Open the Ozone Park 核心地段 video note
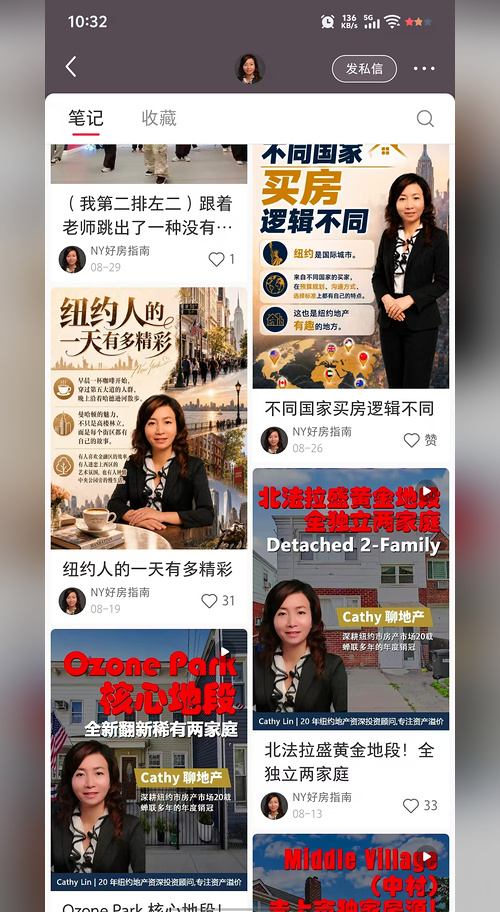The height and width of the screenshot is (912, 500). pyautogui.click(x=149, y=760)
